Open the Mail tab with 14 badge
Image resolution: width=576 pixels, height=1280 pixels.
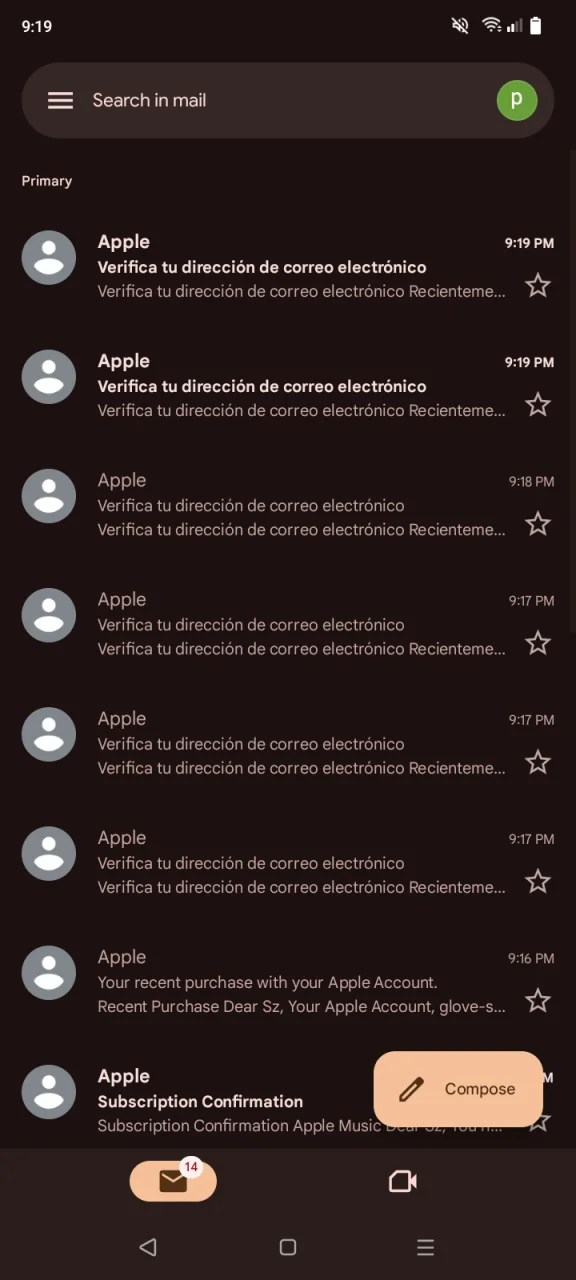173,1181
